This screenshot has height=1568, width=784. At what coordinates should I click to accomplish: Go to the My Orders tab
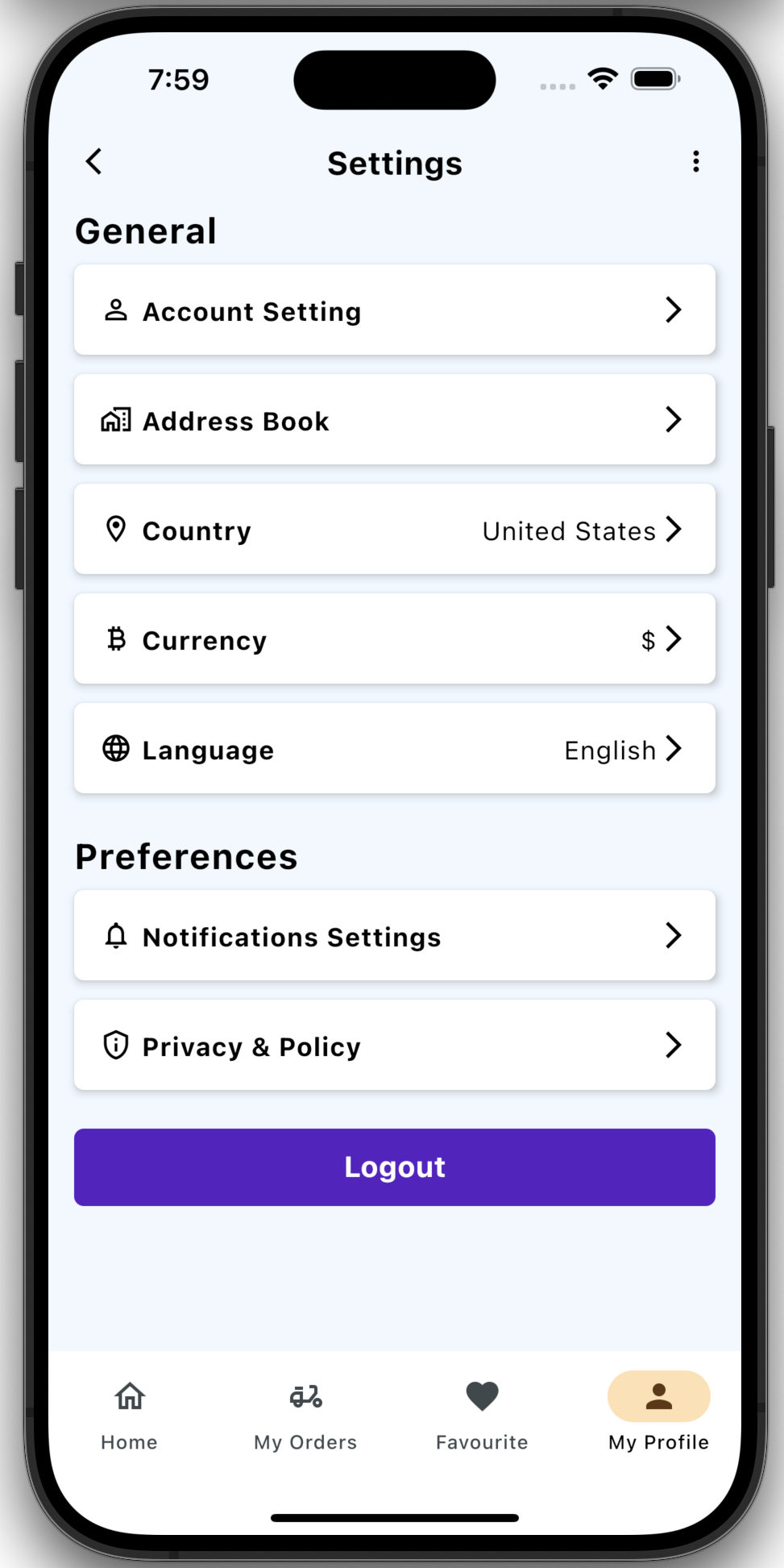[305, 1416]
